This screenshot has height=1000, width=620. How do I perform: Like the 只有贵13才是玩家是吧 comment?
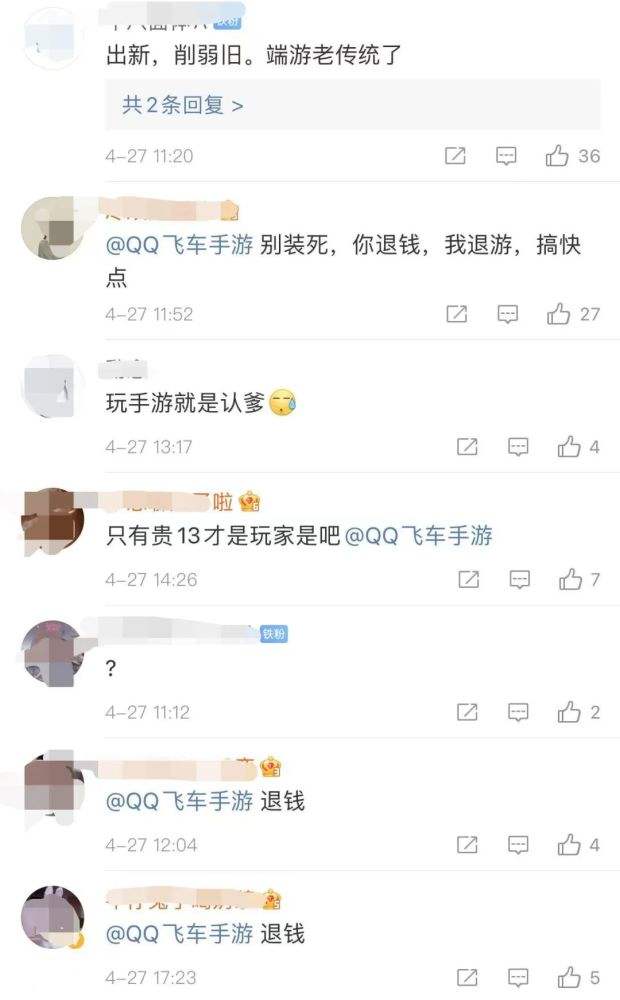(x=570, y=579)
